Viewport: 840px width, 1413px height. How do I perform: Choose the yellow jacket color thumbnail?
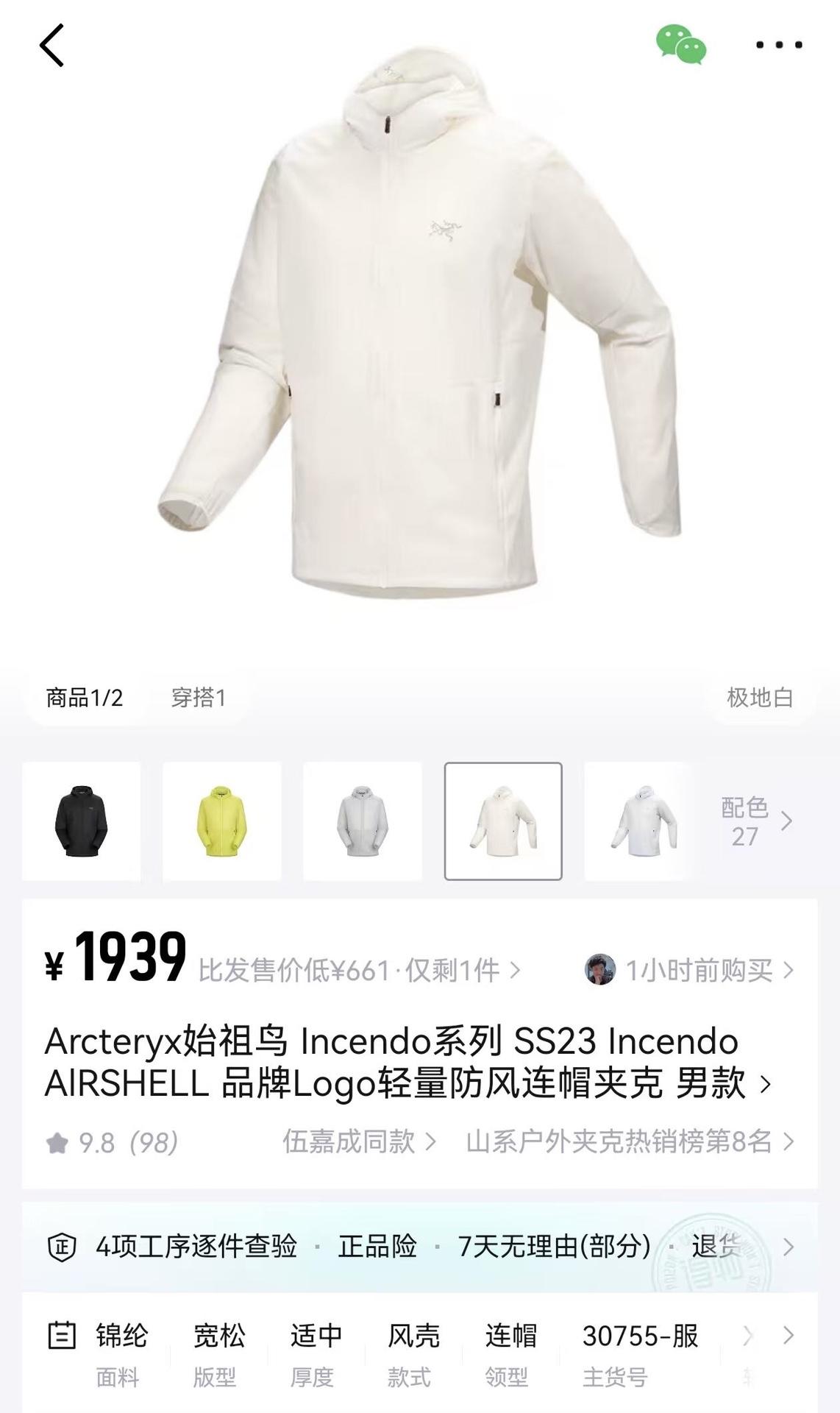[x=222, y=821]
